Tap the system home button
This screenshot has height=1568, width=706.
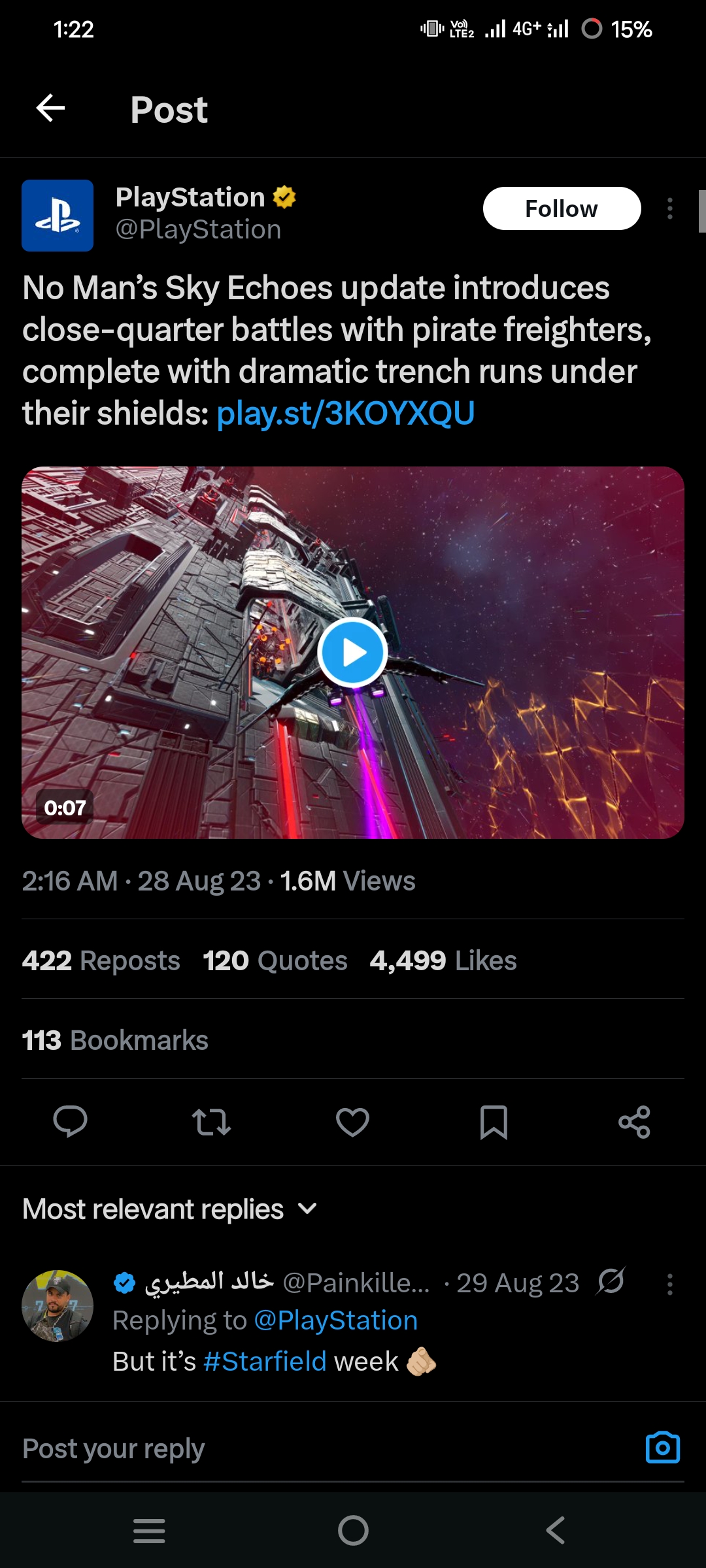(x=353, y=1530)
